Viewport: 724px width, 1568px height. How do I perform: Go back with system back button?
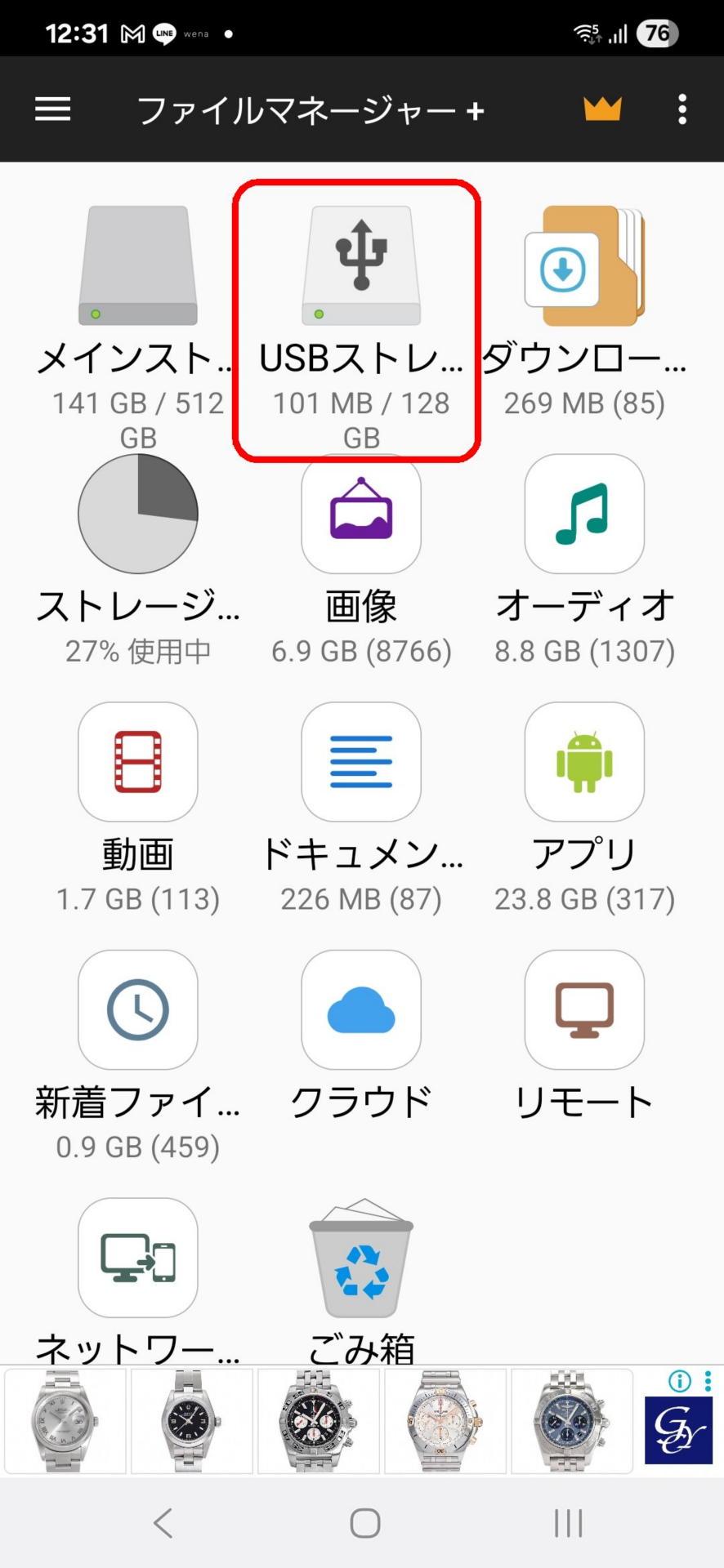pyautogui.click(x=163, y=1523)
